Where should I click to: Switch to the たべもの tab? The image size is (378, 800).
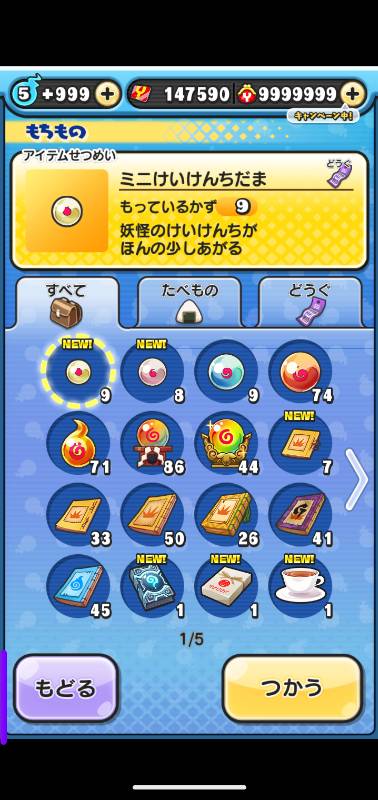[x=190, y=302]
